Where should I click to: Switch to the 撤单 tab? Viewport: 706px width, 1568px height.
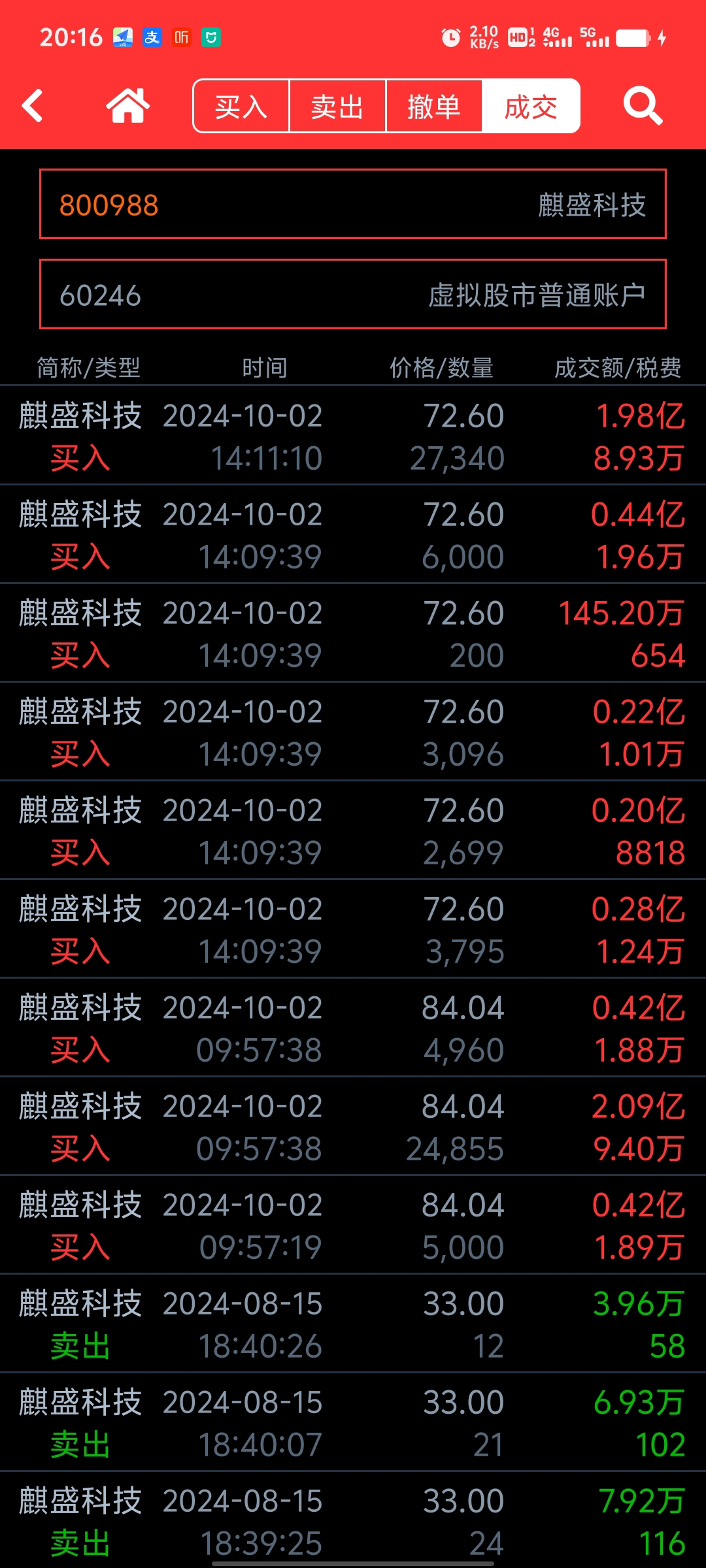point(434,106)
